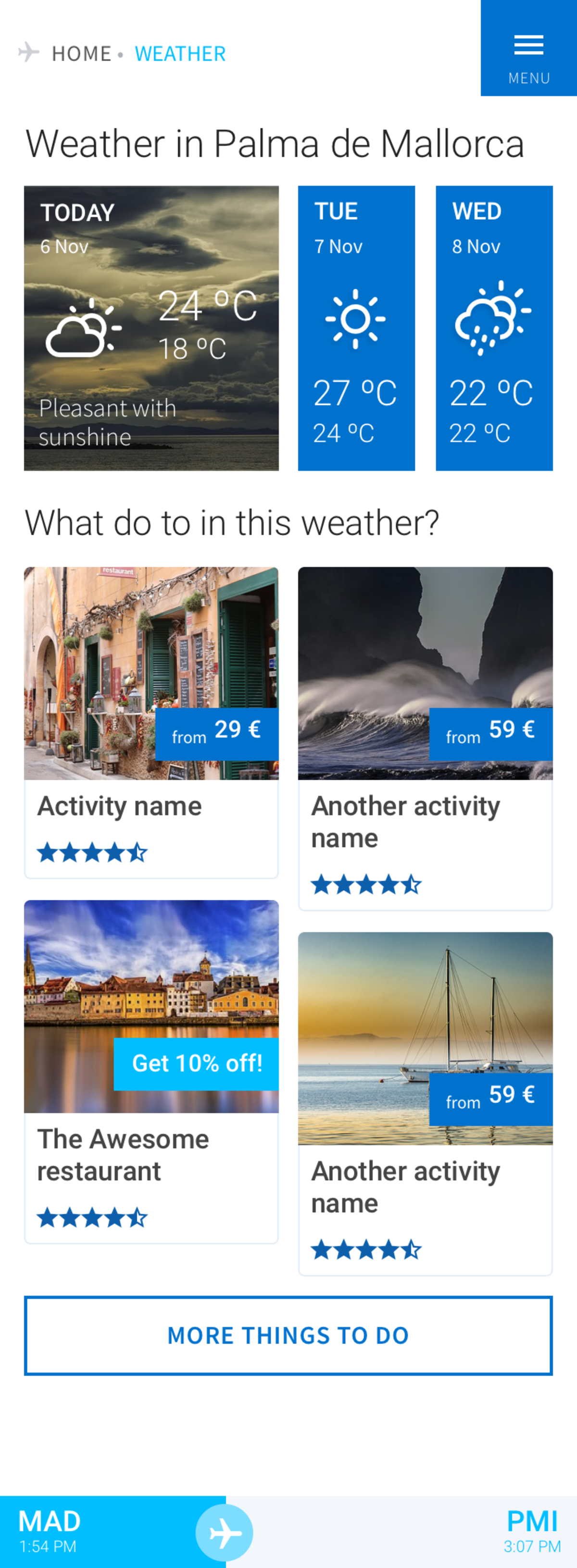Click the Get 10% off! badge

196,1063
